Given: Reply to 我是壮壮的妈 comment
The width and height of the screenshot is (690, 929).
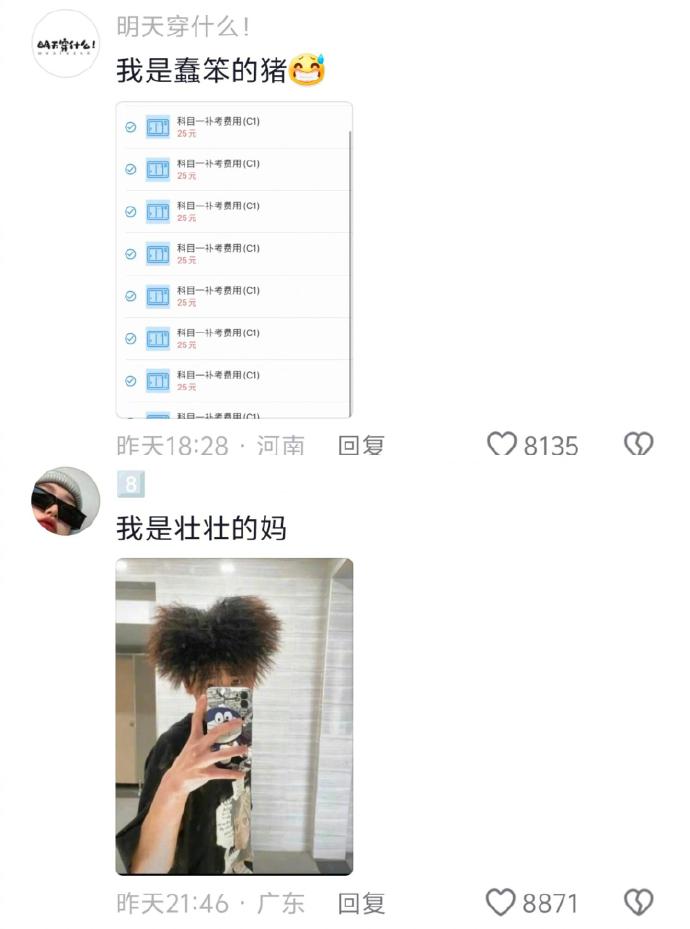Looking at the screenshot, I should tap(361, 903).
